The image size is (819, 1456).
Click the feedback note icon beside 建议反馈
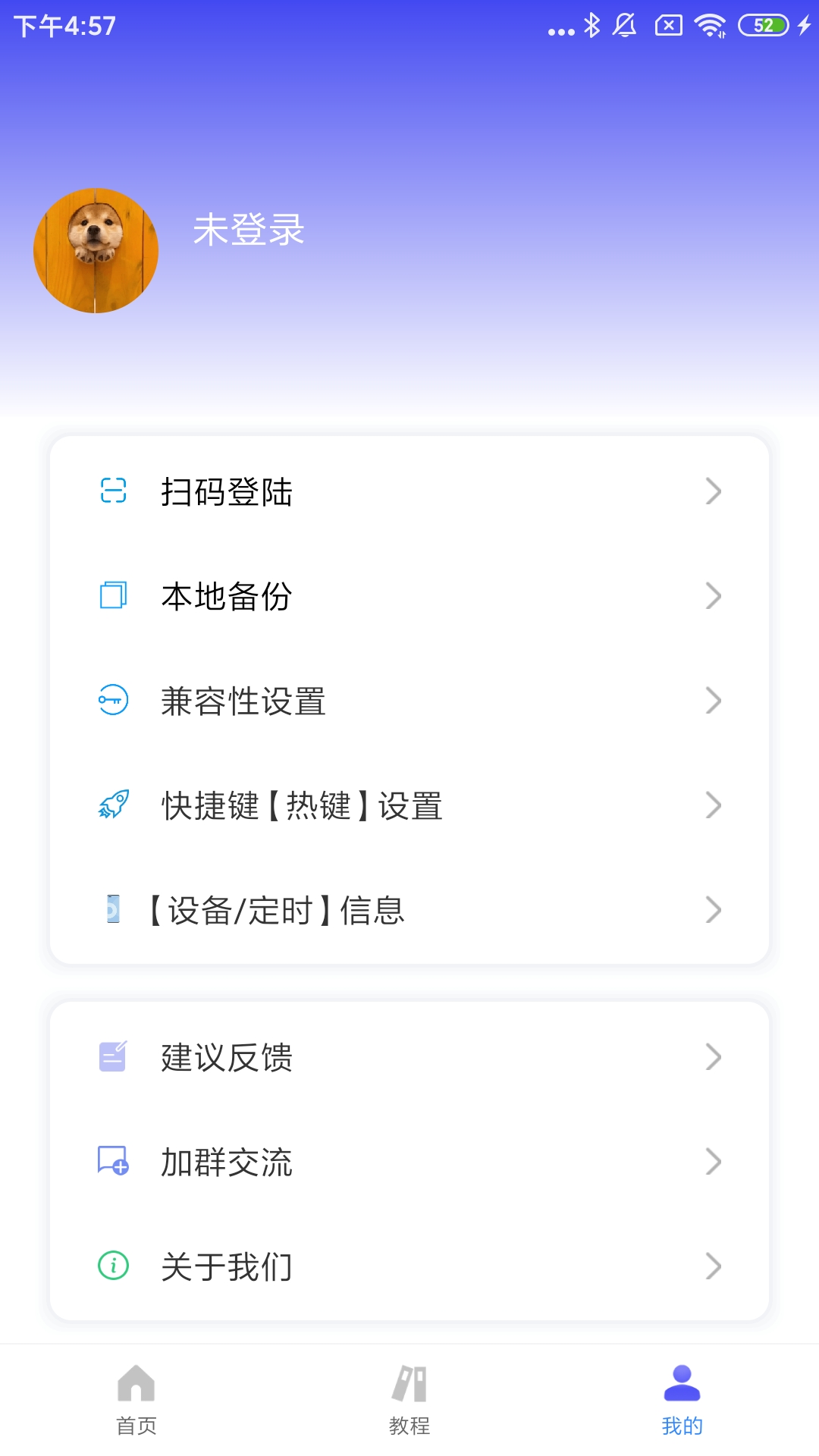[112, 1056]
